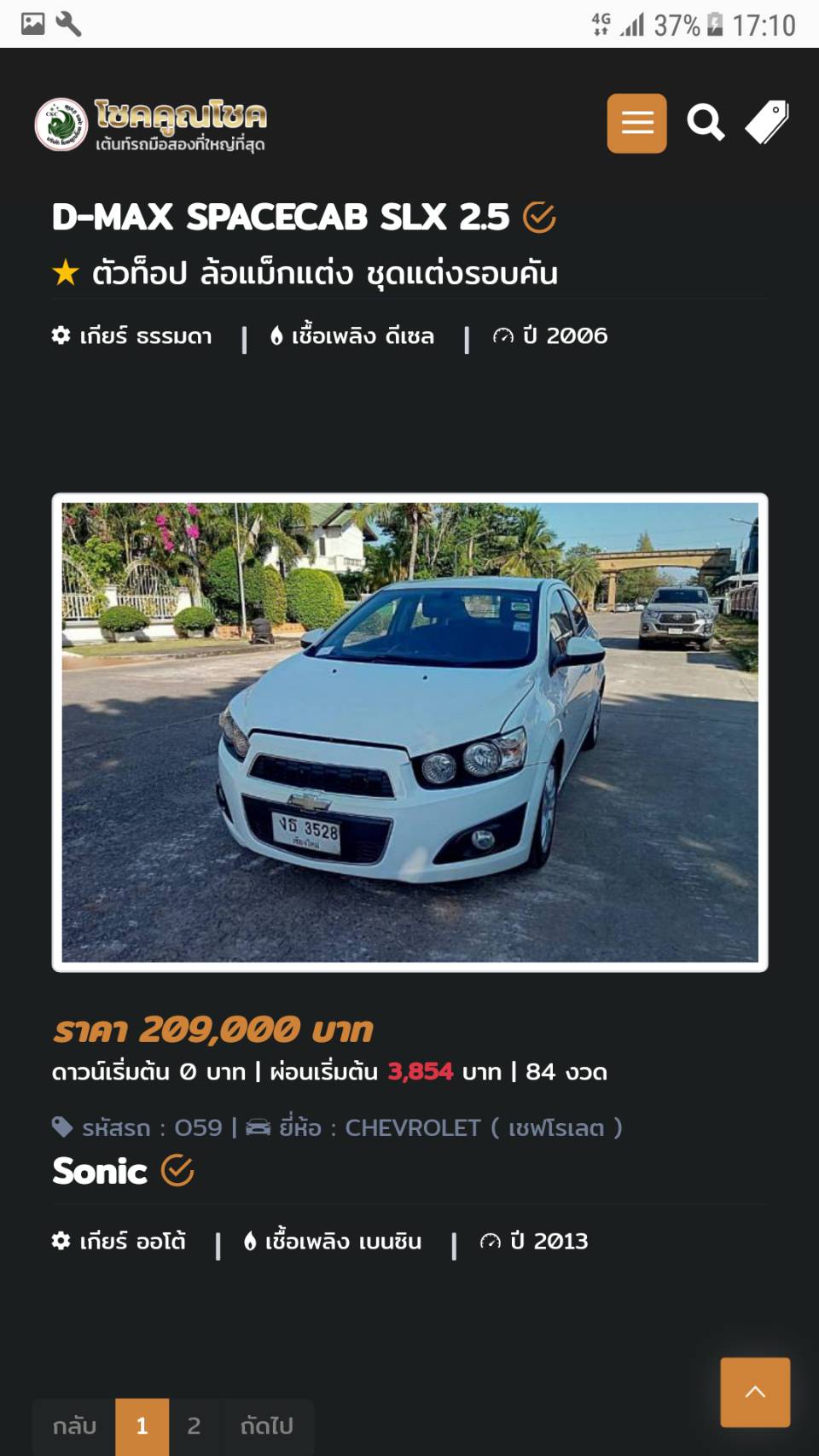This screenshot has height=1456, width=819.
Task: Tap ถัดไป to go to next page
Action: tap(266, 1426)
